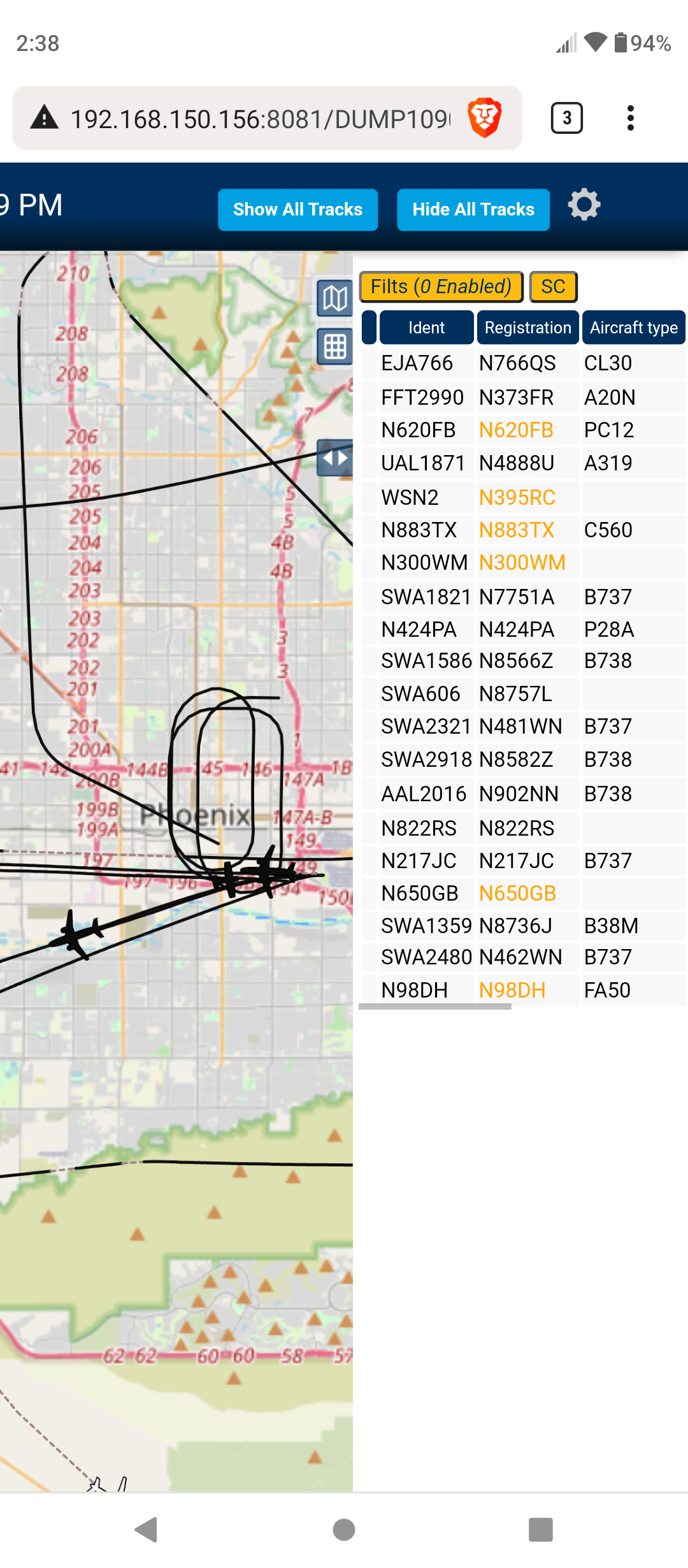This screenshot has height=1568, width=688.
Task: Tap Show All Tracks button
Action: (x=297, y=210)
